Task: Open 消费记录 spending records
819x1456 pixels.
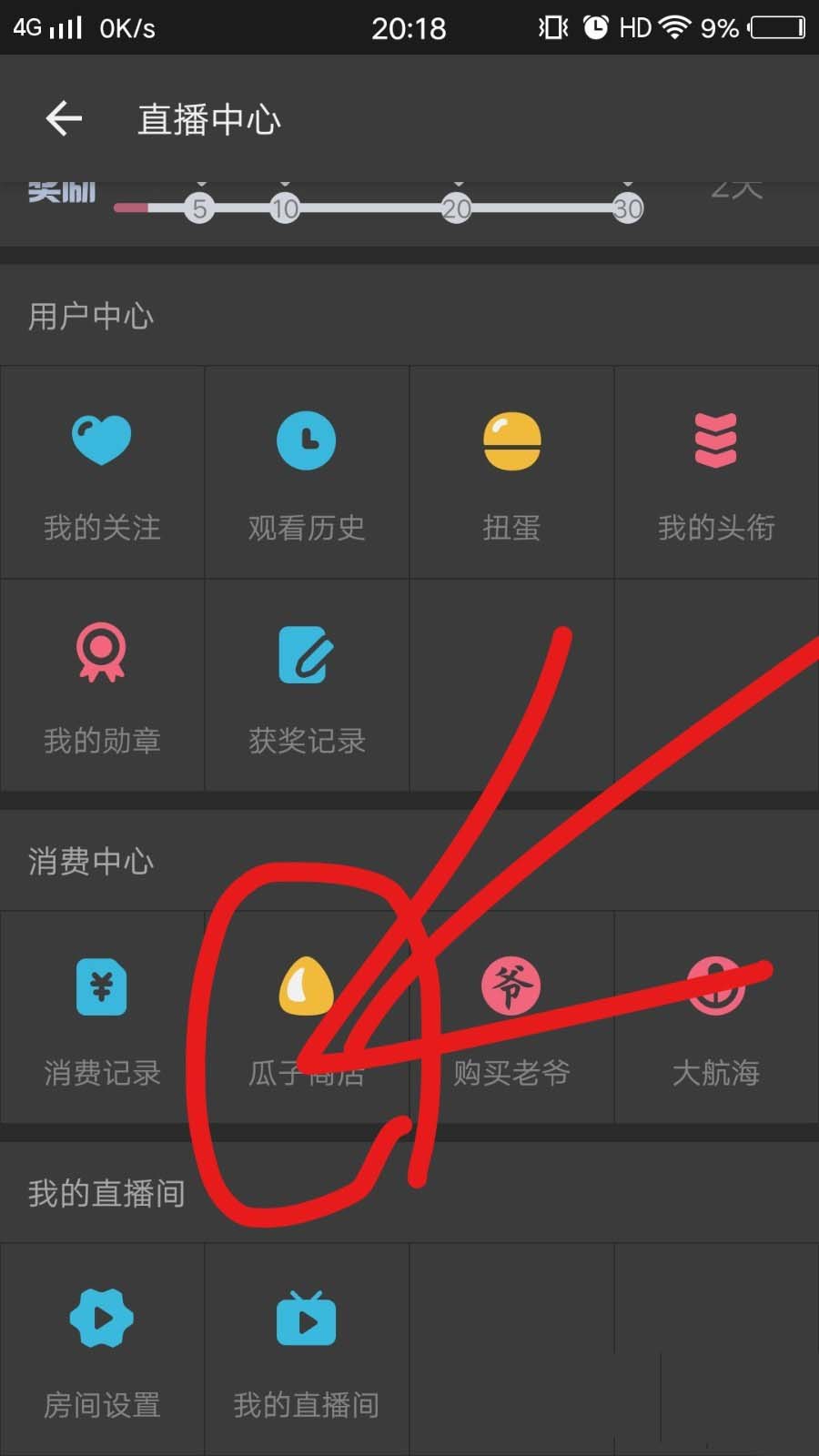Action: (x=102, y=1016)
